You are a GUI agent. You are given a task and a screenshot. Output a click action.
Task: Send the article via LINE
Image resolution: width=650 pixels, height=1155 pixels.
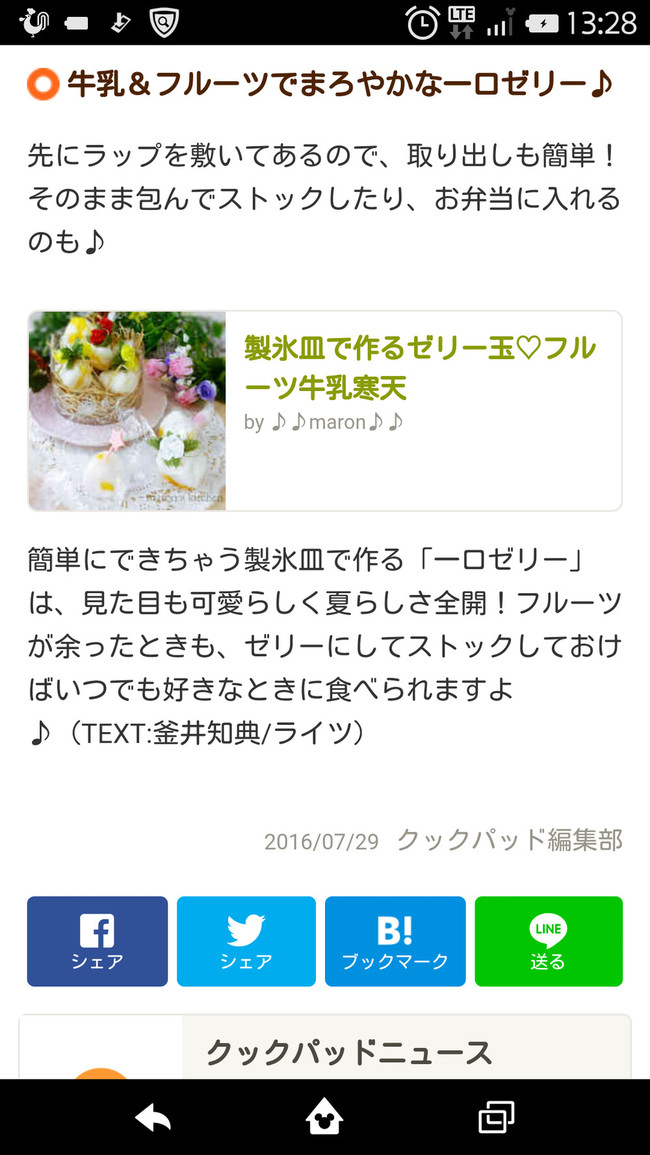548,941
